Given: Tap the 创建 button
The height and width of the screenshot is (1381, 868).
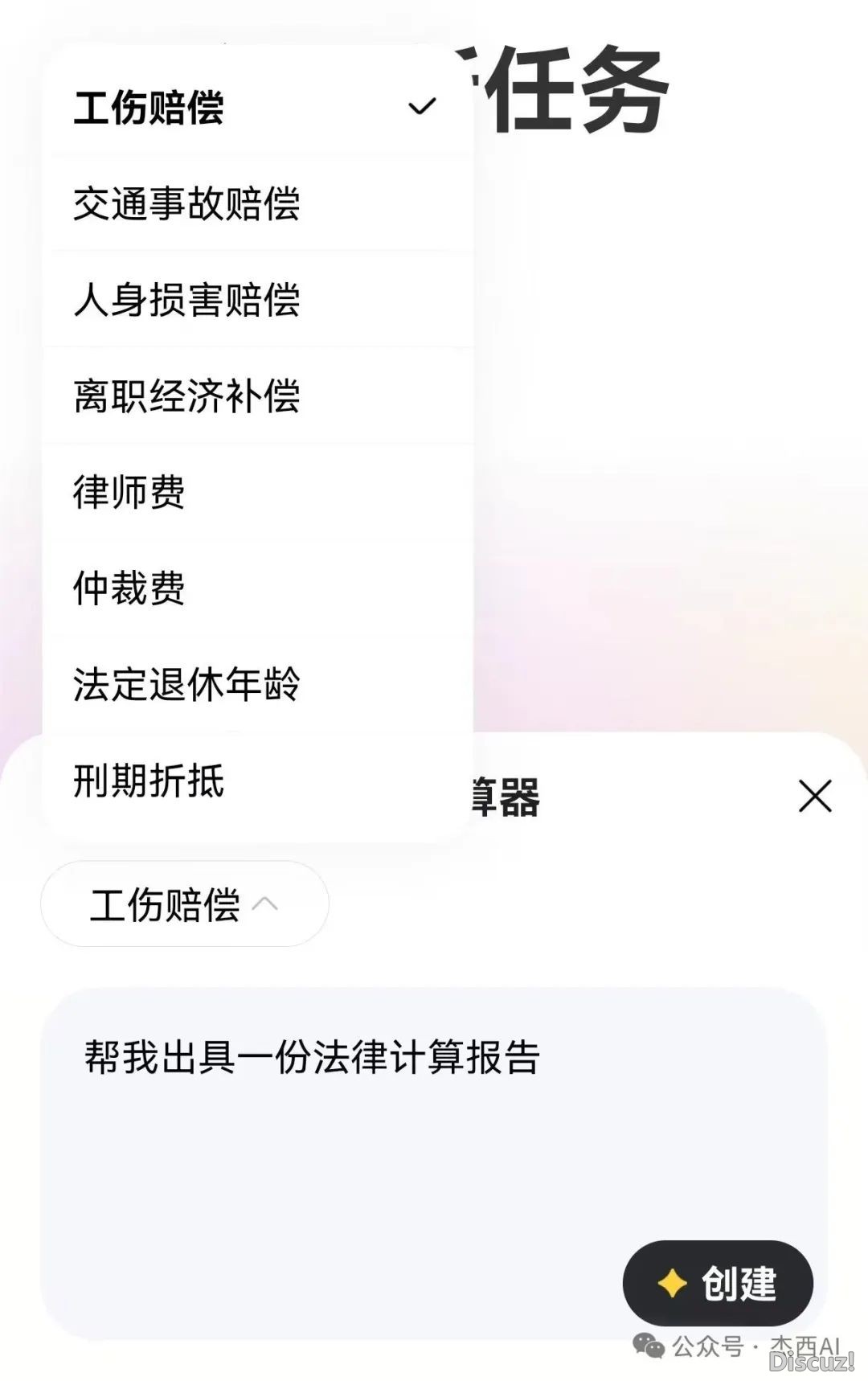Looking at the screenshot, I should (x=718, y=1283).
